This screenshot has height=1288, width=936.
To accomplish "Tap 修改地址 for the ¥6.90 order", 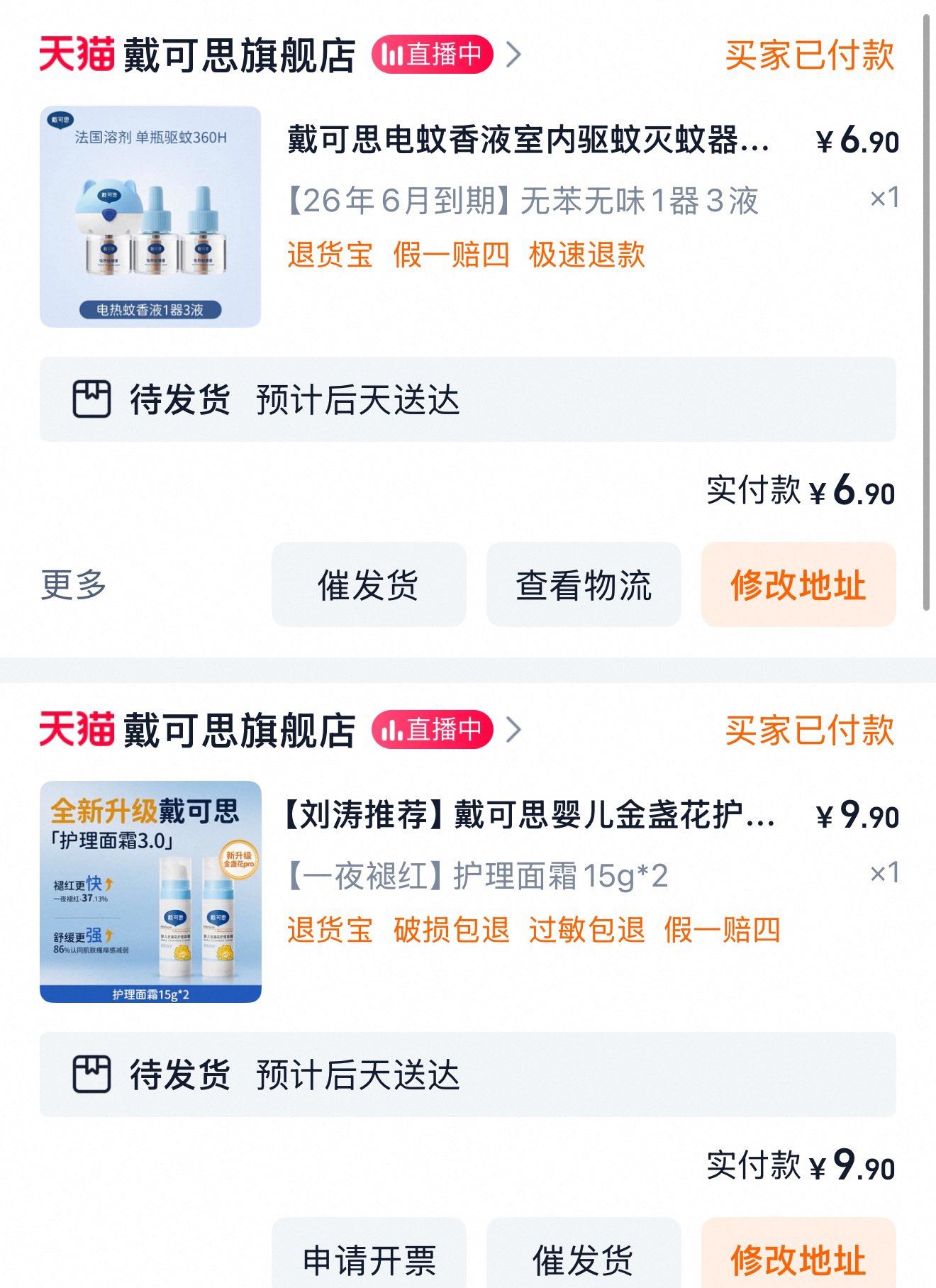I will pyautogui.click(x=798, y=585).
